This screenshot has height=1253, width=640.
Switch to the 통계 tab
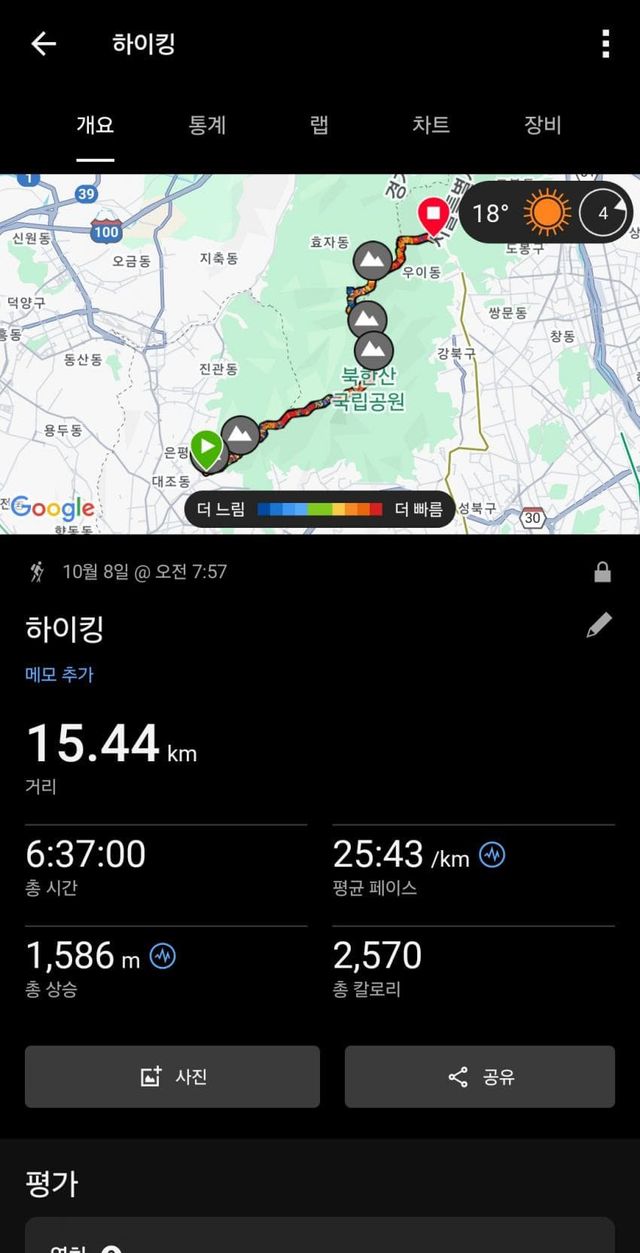coord(207,125)
